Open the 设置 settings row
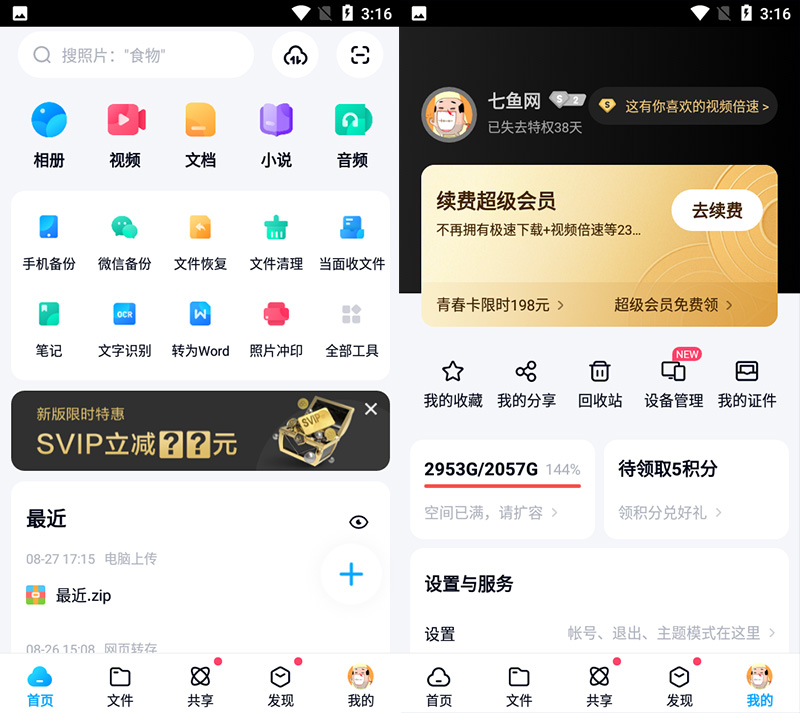 click(x=598, y=633)
